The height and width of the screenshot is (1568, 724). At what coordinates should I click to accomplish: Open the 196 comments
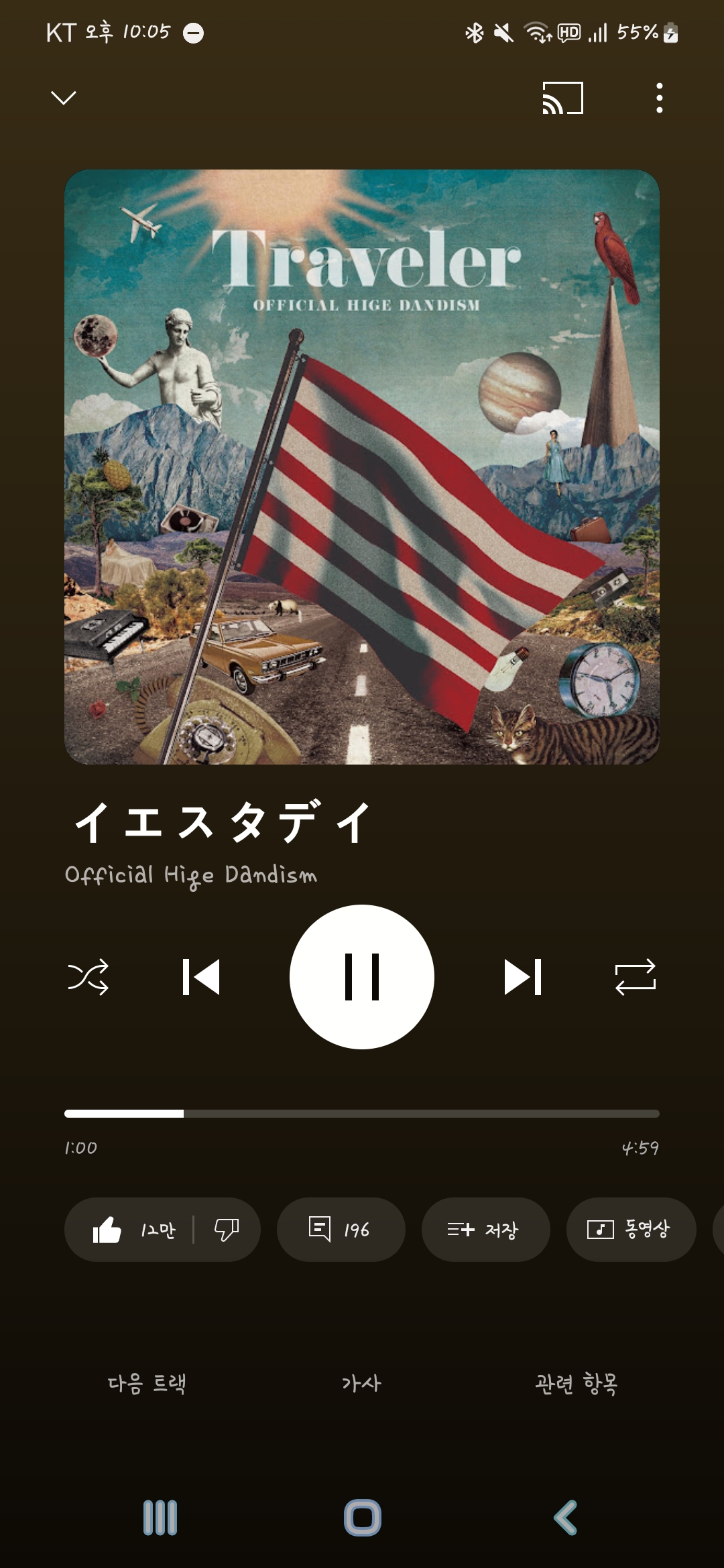[x=341, y=1230]
